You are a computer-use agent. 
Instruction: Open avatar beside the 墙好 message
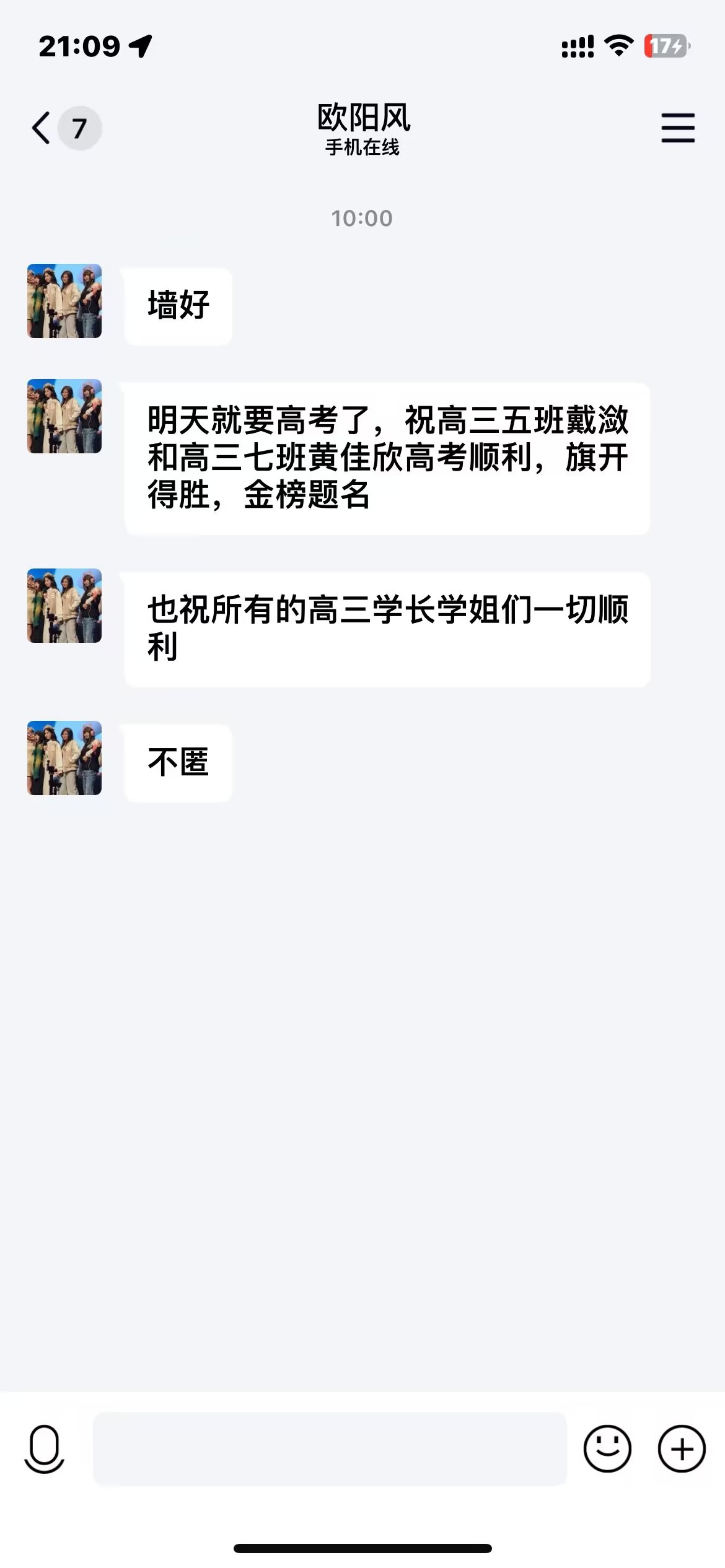coord(64,301)
